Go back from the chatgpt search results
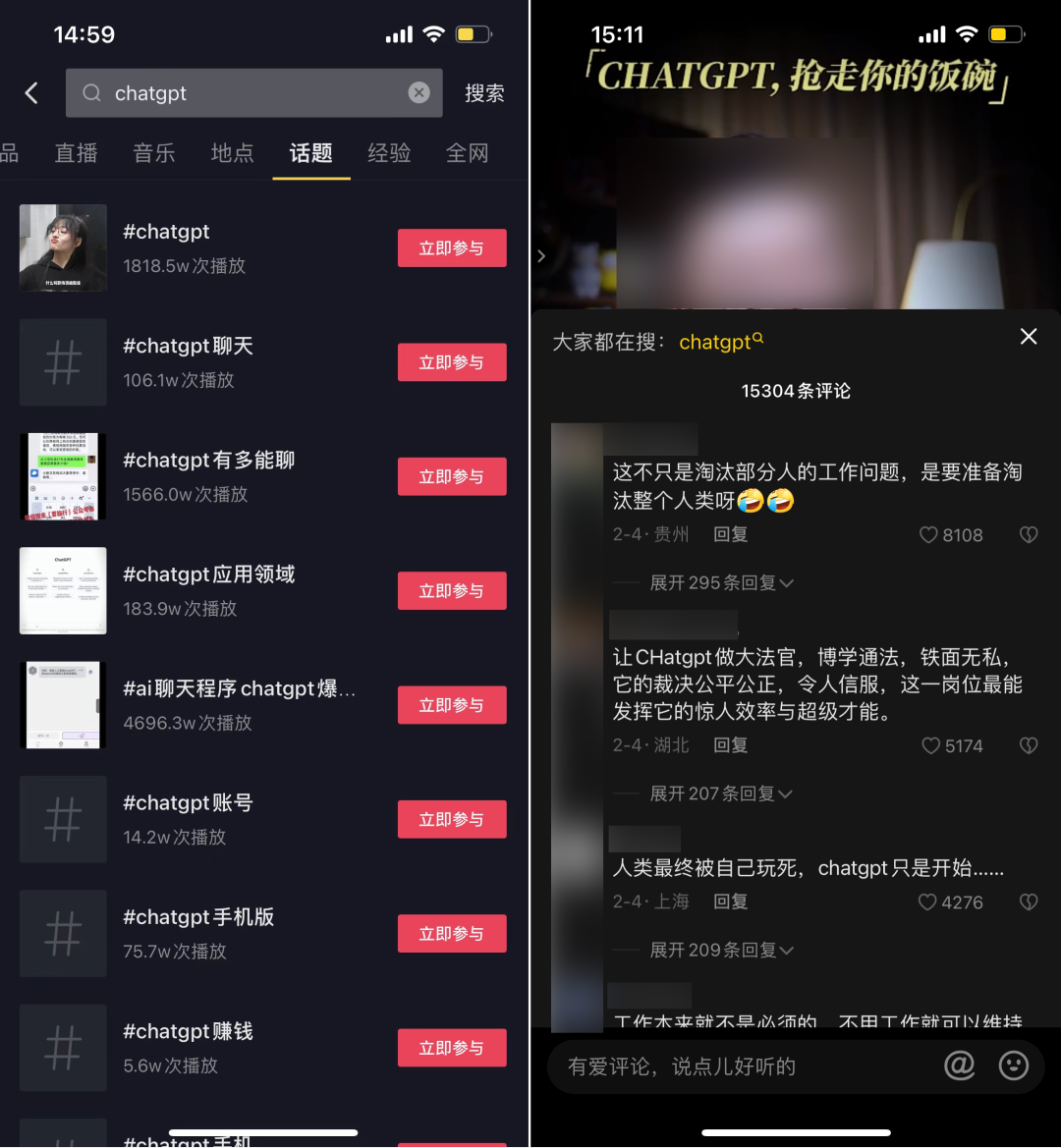 click(x=31, y=93)
